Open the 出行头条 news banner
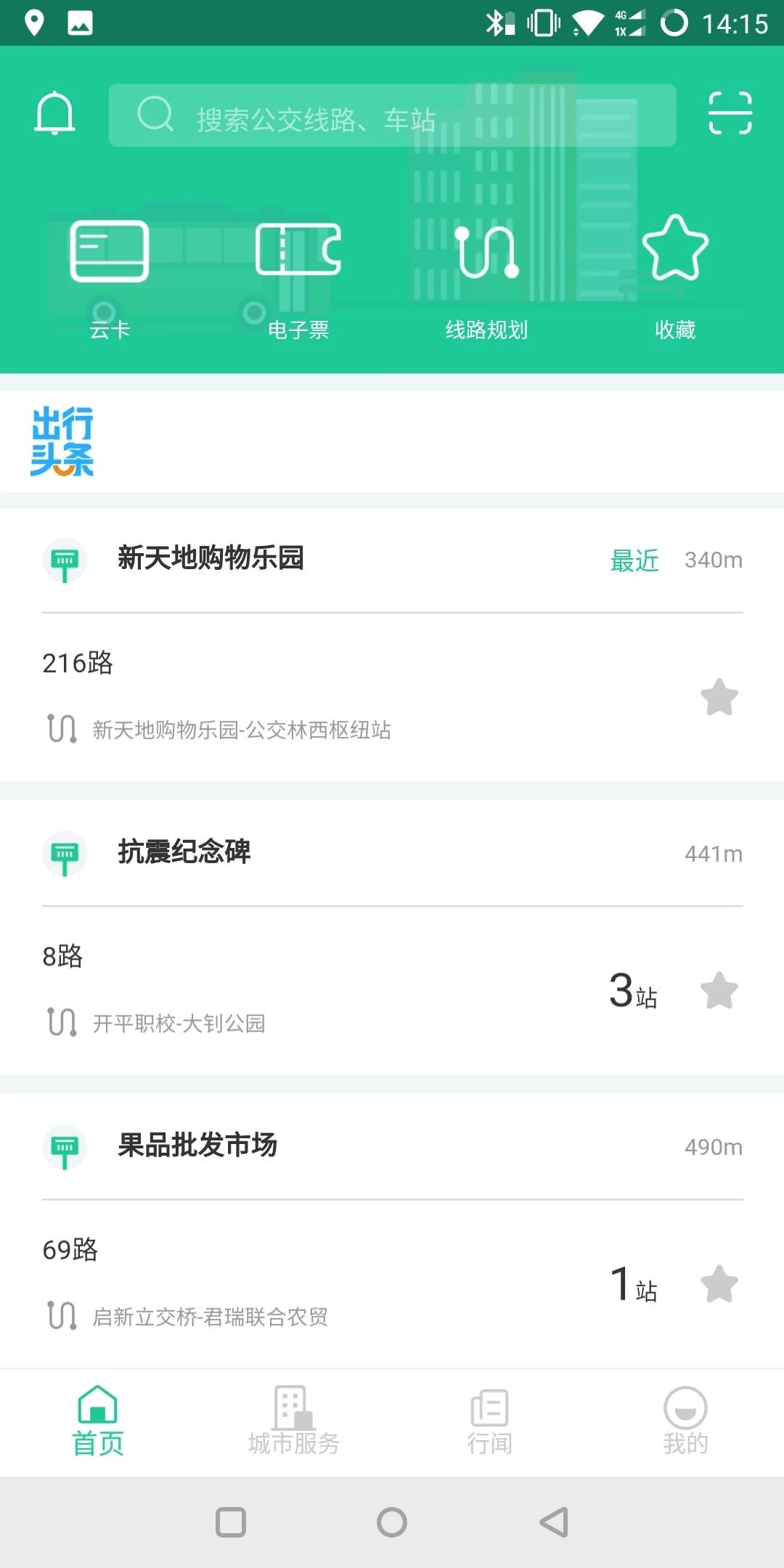This screenshot has height=1568, width=784. [x=62, y=441]
